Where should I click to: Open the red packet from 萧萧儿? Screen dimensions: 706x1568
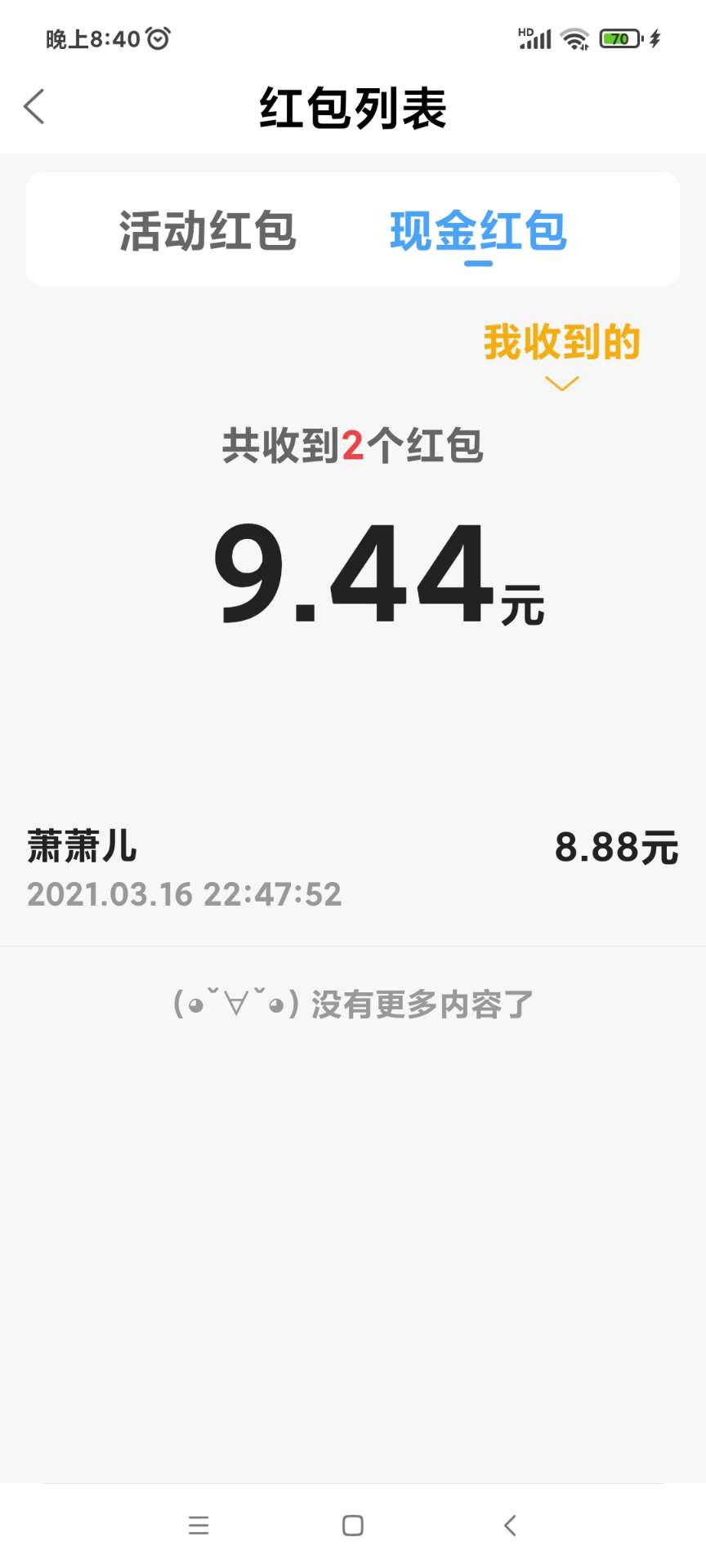click(353, 870)
